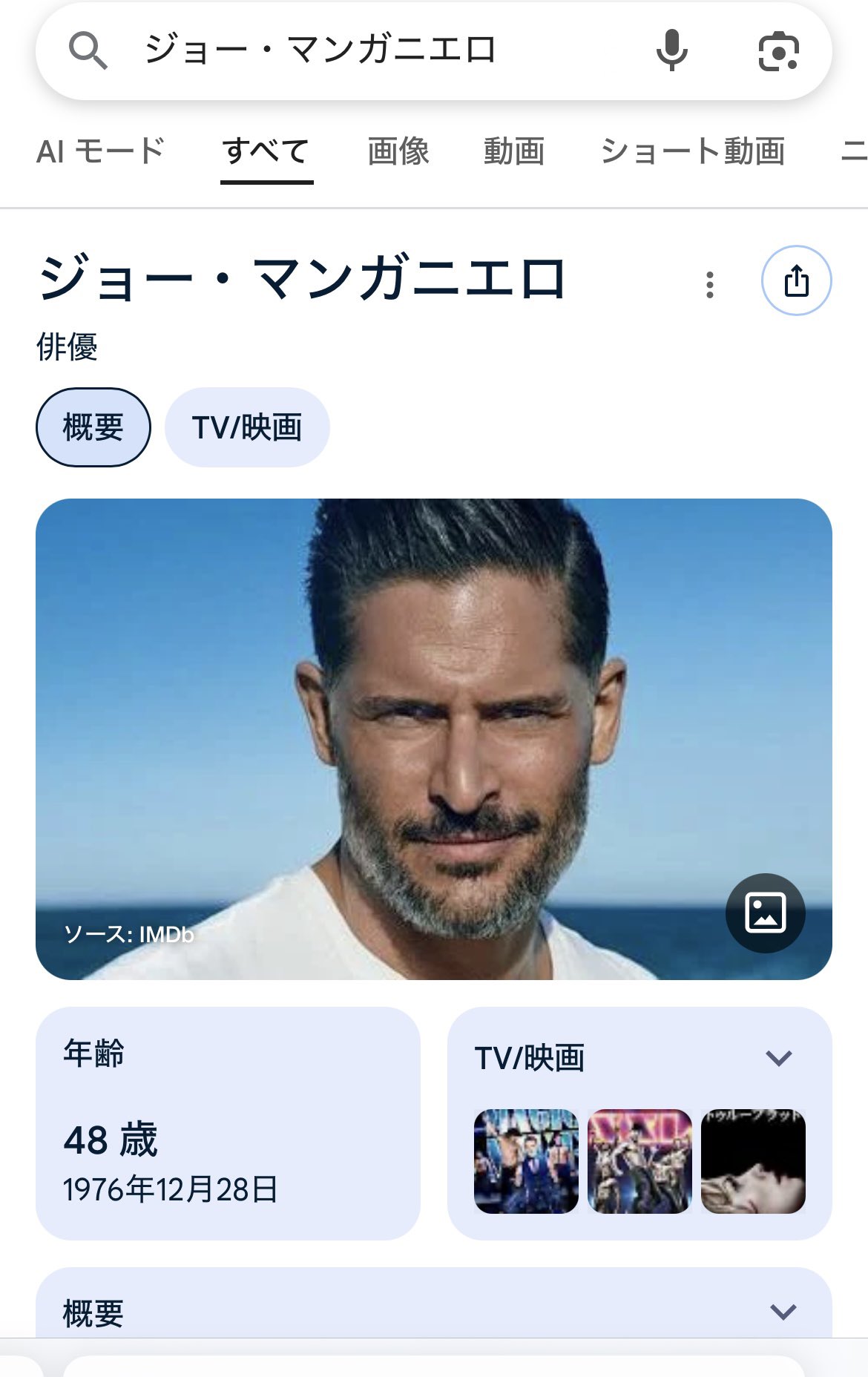Open the middle movie poster in TV/映画
This screenshot has width=868, height=1377.
pos(640,1161)
